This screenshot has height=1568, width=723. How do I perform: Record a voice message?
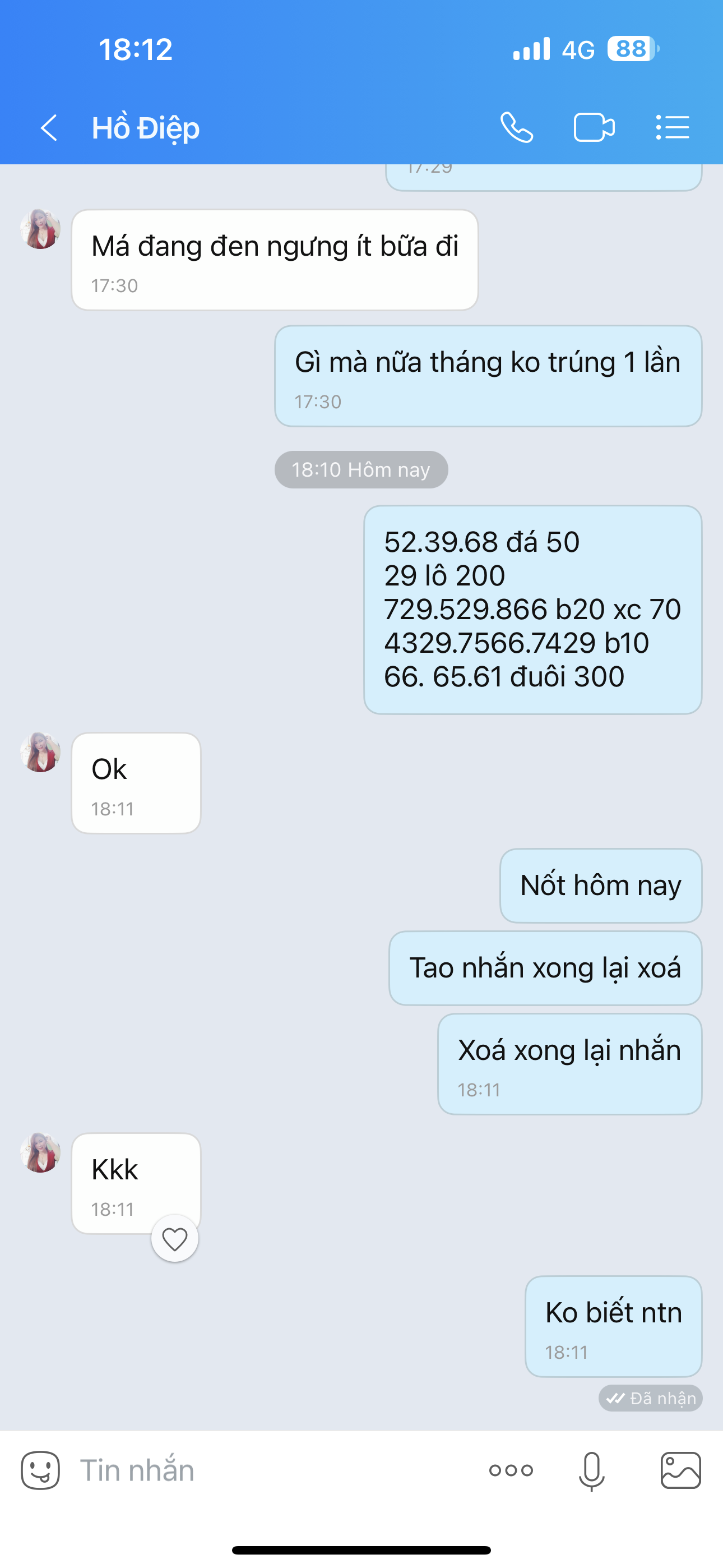click(591, 1470)
